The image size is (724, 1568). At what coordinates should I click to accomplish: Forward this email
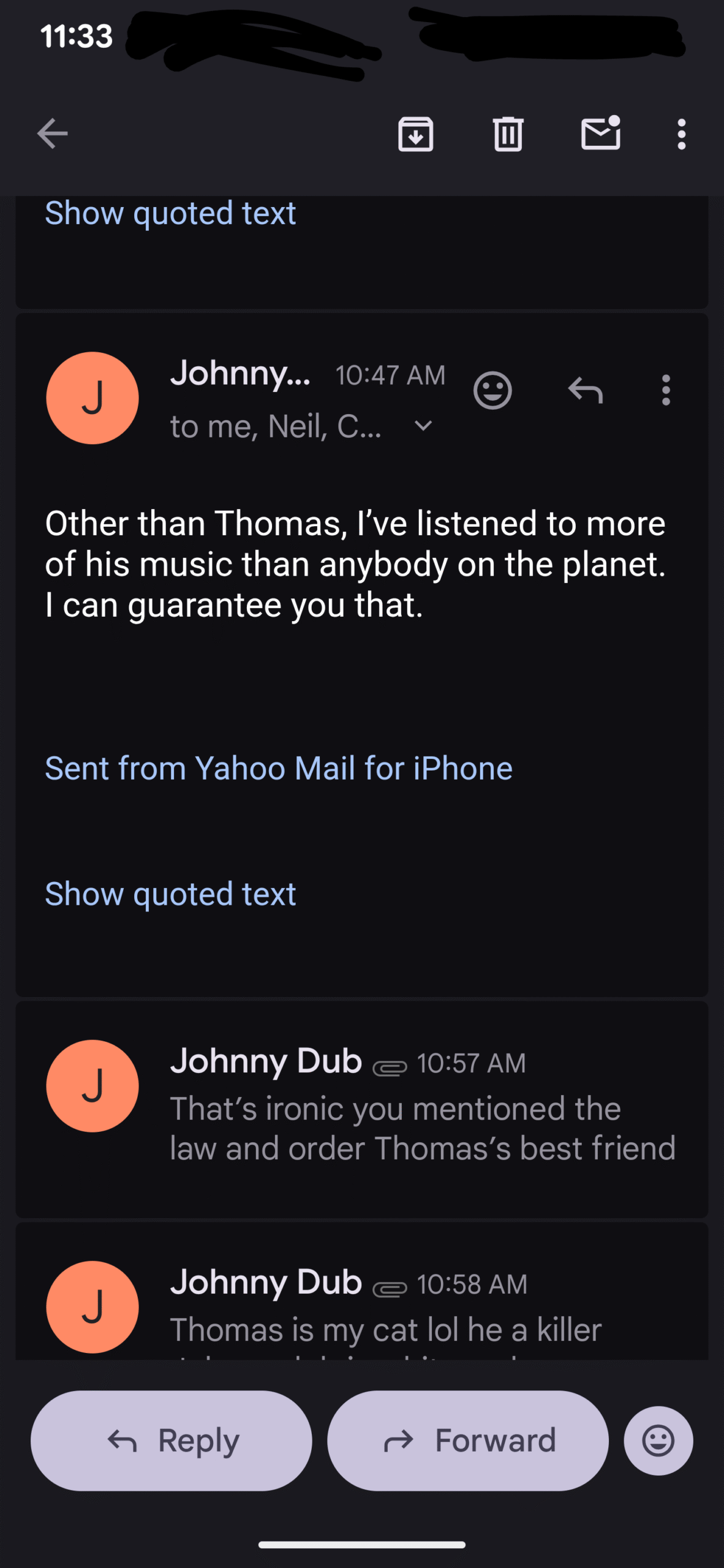tap(468, 1441)
